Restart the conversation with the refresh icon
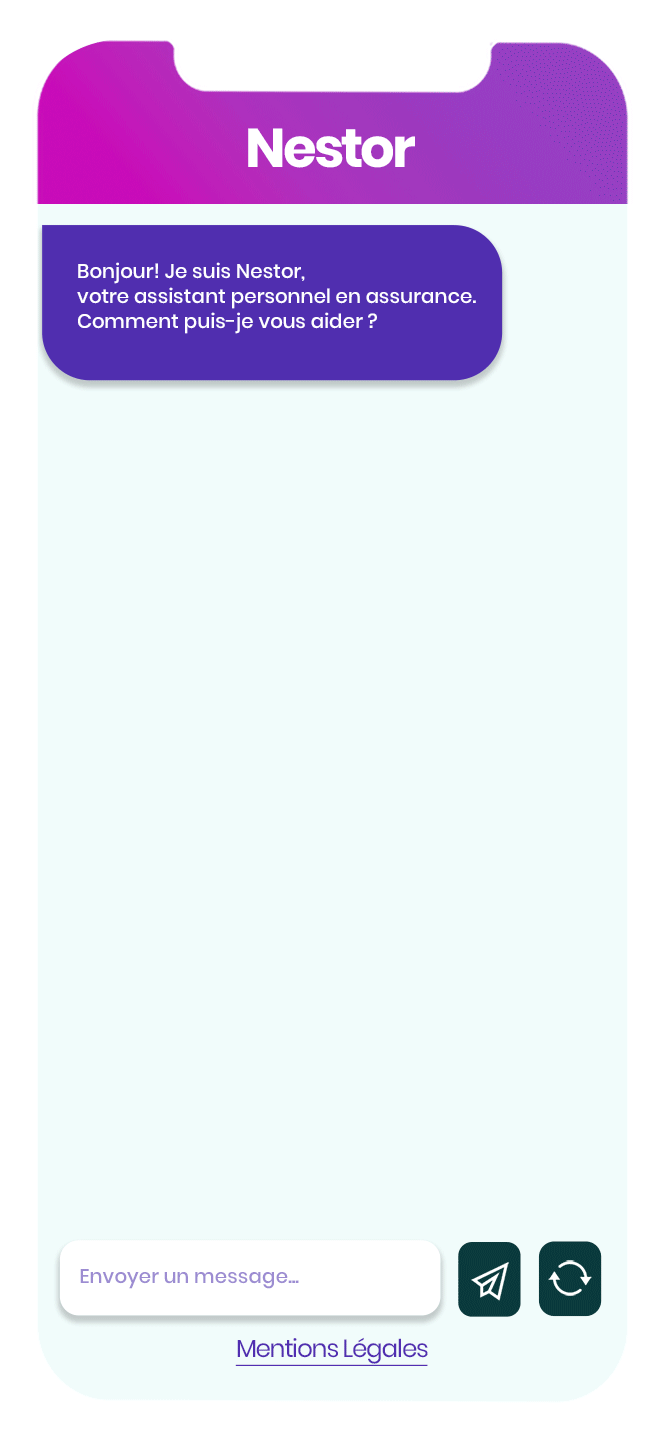This screenshot has height=1443, width=667. pyautogui.click(x=570, y=1278)
